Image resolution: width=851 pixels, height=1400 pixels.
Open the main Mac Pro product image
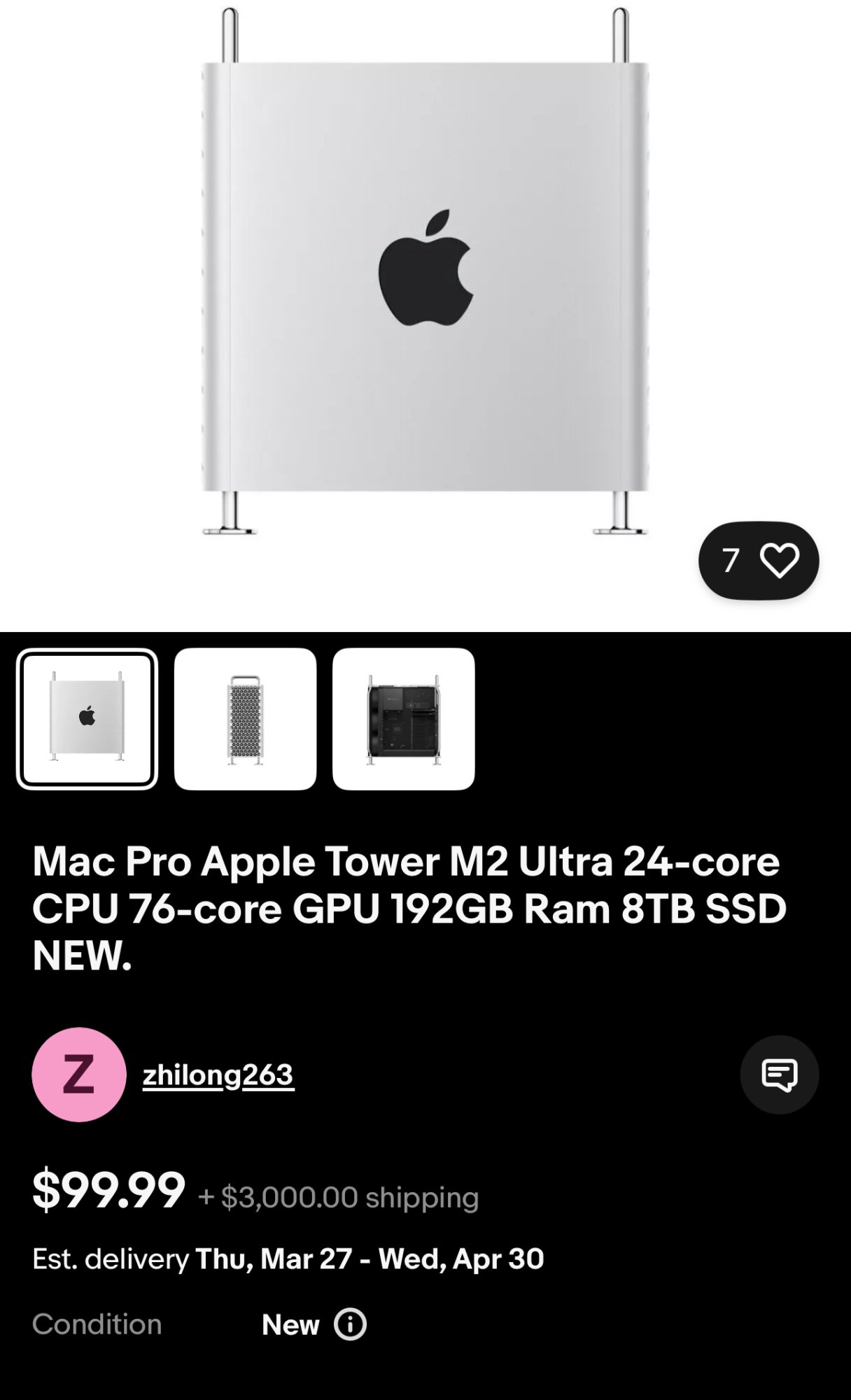pyautogui.click(x=425, y=272)
